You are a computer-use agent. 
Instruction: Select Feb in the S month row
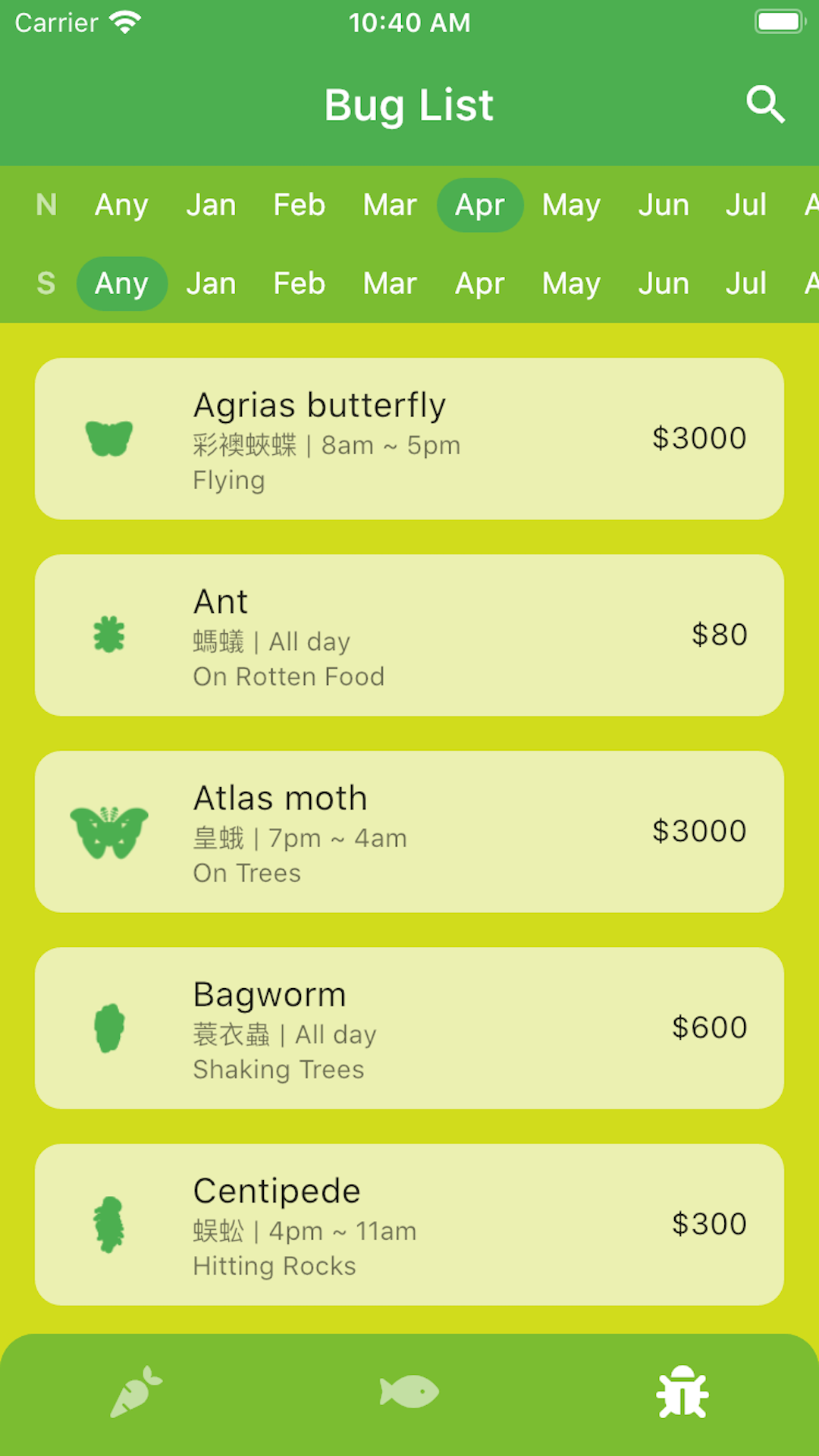click(299, 284)
